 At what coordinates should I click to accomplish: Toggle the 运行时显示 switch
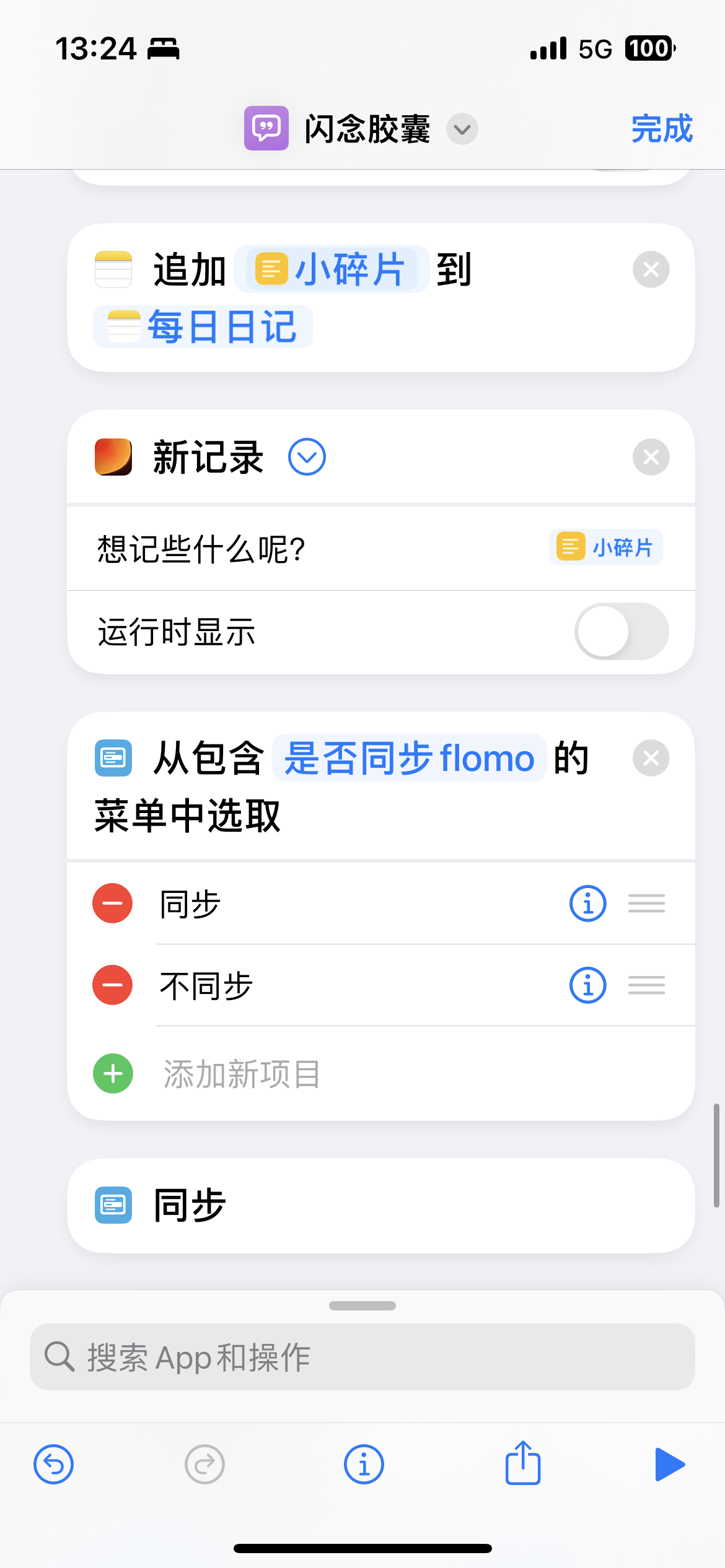click(x=622, y=631)
